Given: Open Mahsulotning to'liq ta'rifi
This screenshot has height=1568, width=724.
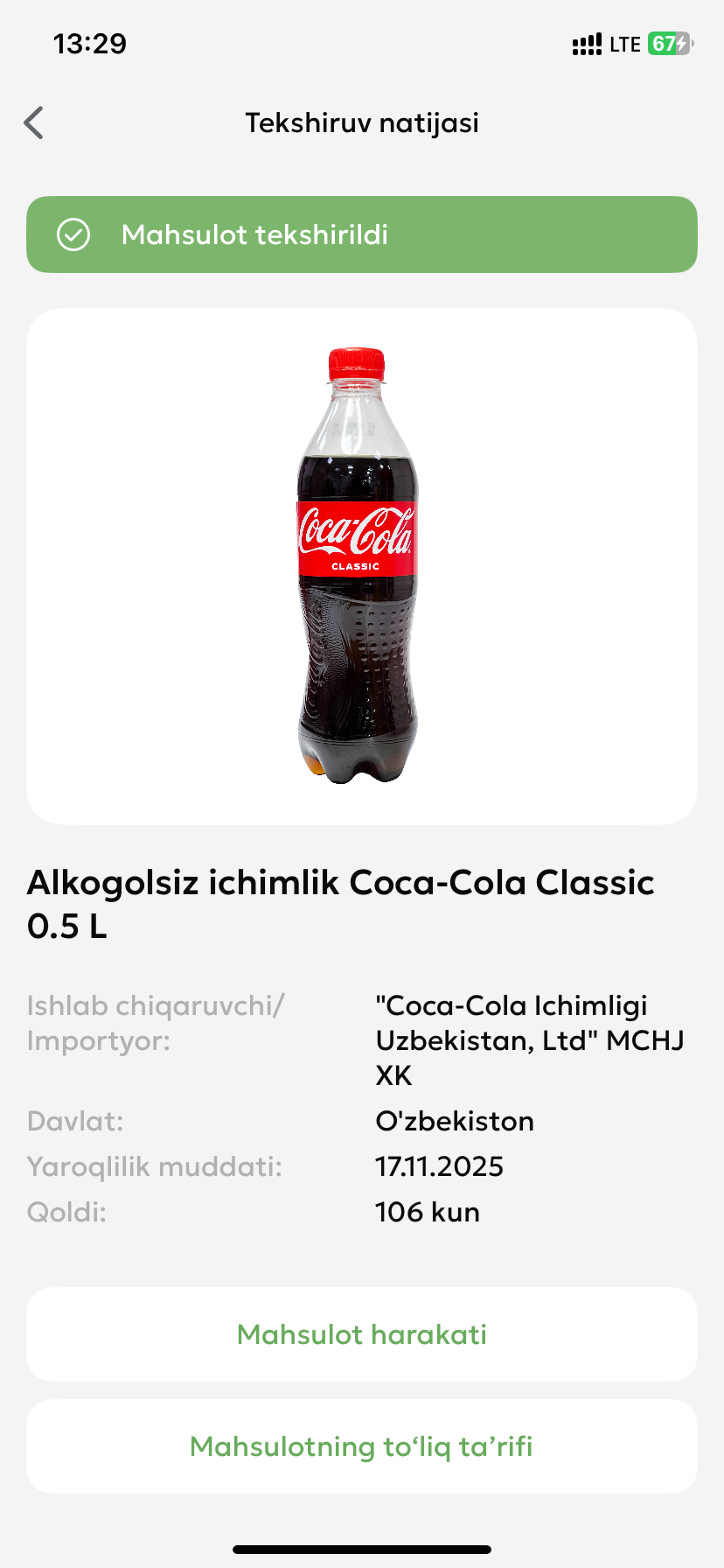Looking at the screenshot, I should click(x=362, y=1446).
